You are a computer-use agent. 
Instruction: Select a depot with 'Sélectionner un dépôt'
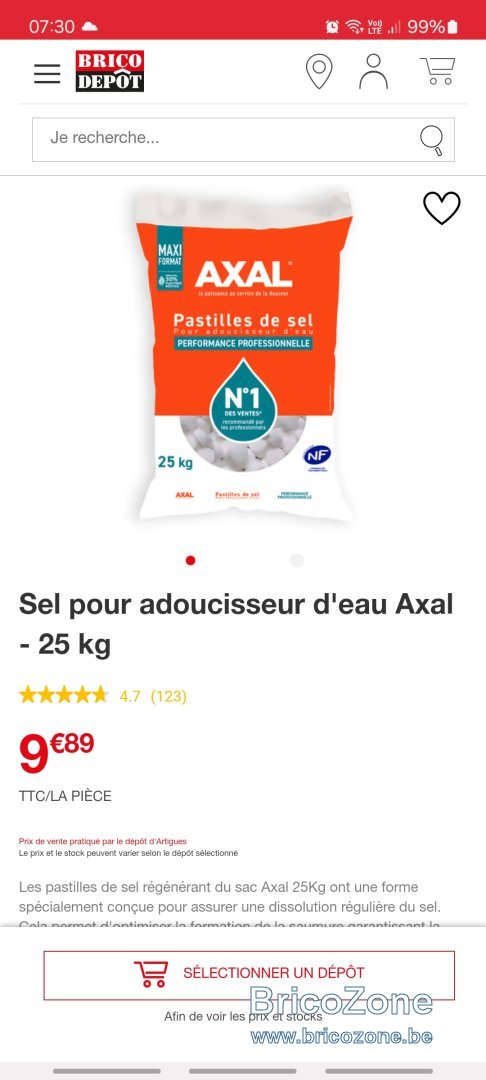tap(249, 975)
